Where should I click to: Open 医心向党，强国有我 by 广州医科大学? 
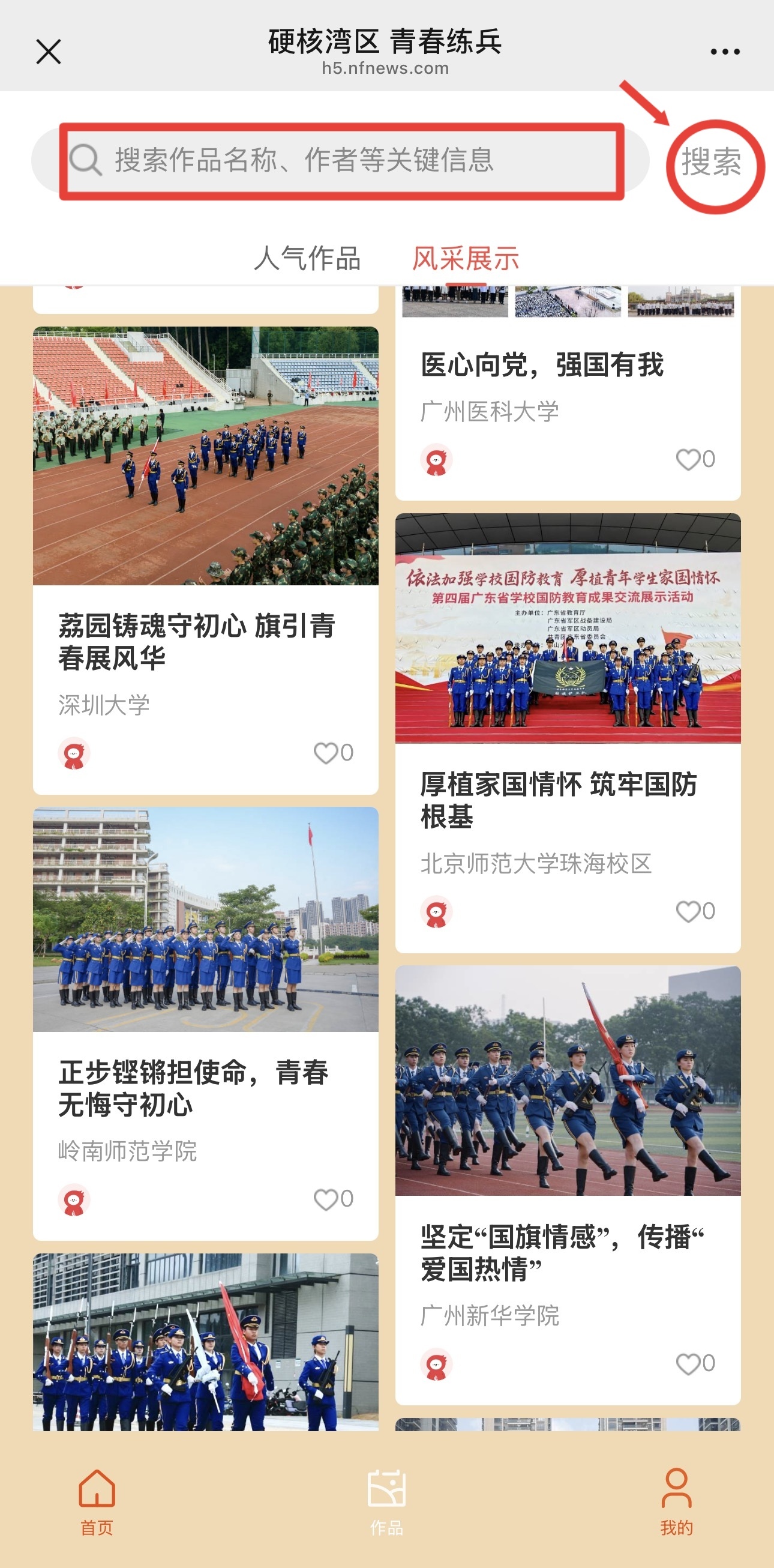(x=542, y=365)
